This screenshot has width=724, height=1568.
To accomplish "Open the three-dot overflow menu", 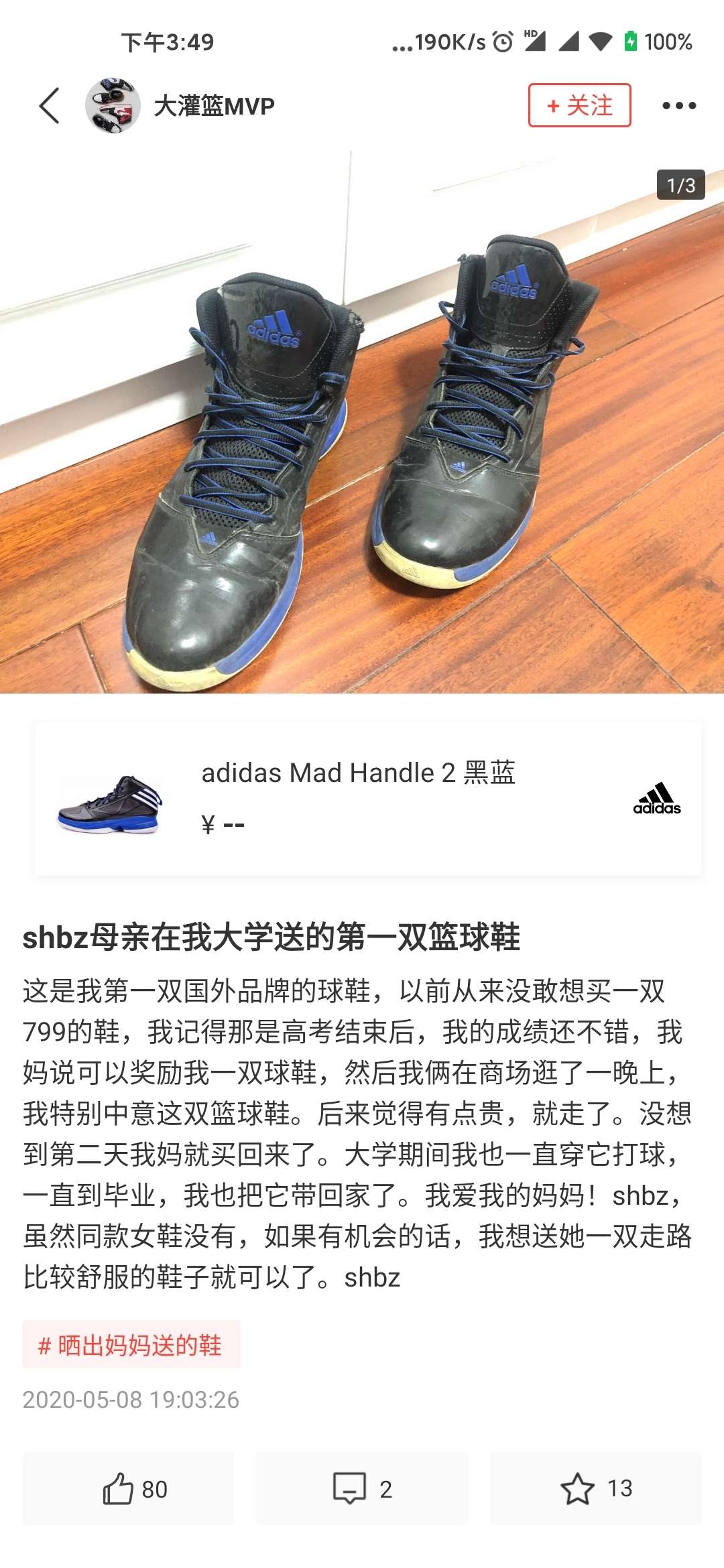I will tap(678, 106).
